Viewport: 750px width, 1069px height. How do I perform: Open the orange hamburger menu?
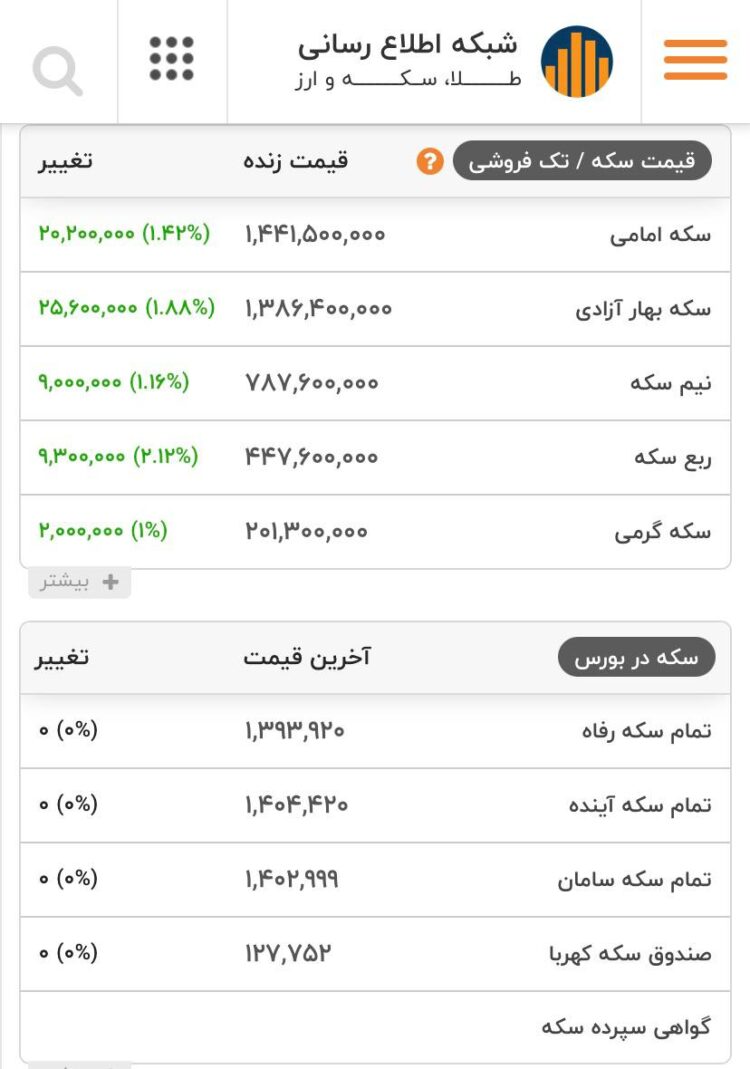(695, 60)
